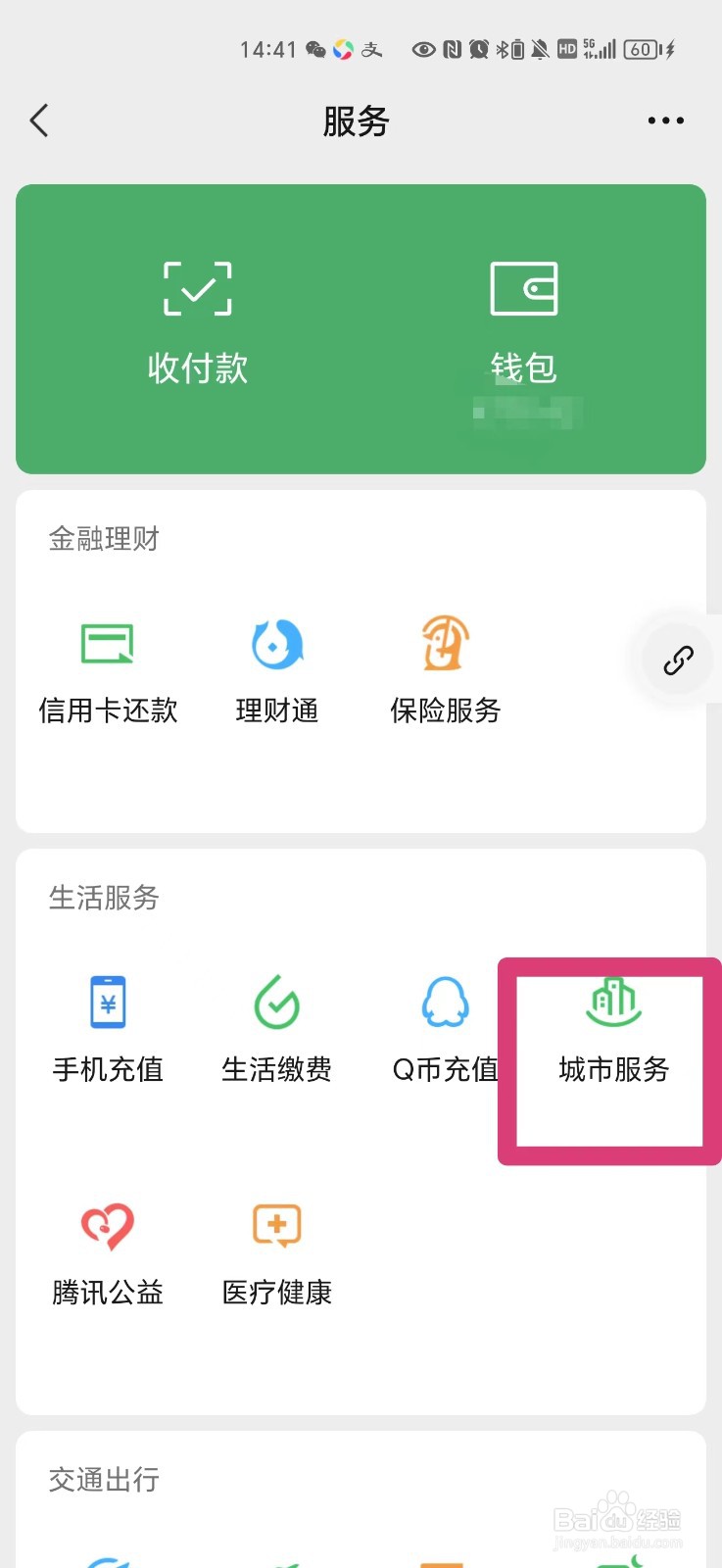
Task: Open 信用卡还款 credit card repayment
Action: 108,673
